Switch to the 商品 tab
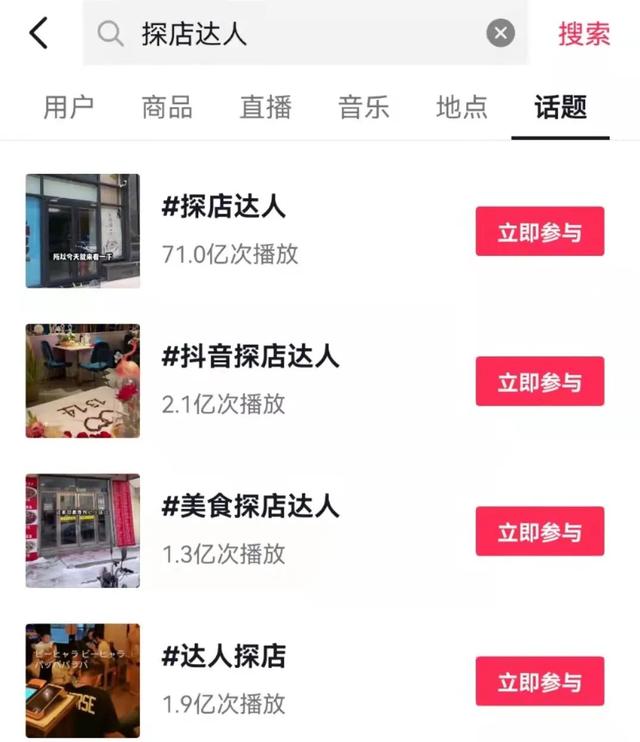 coord(167,107)
